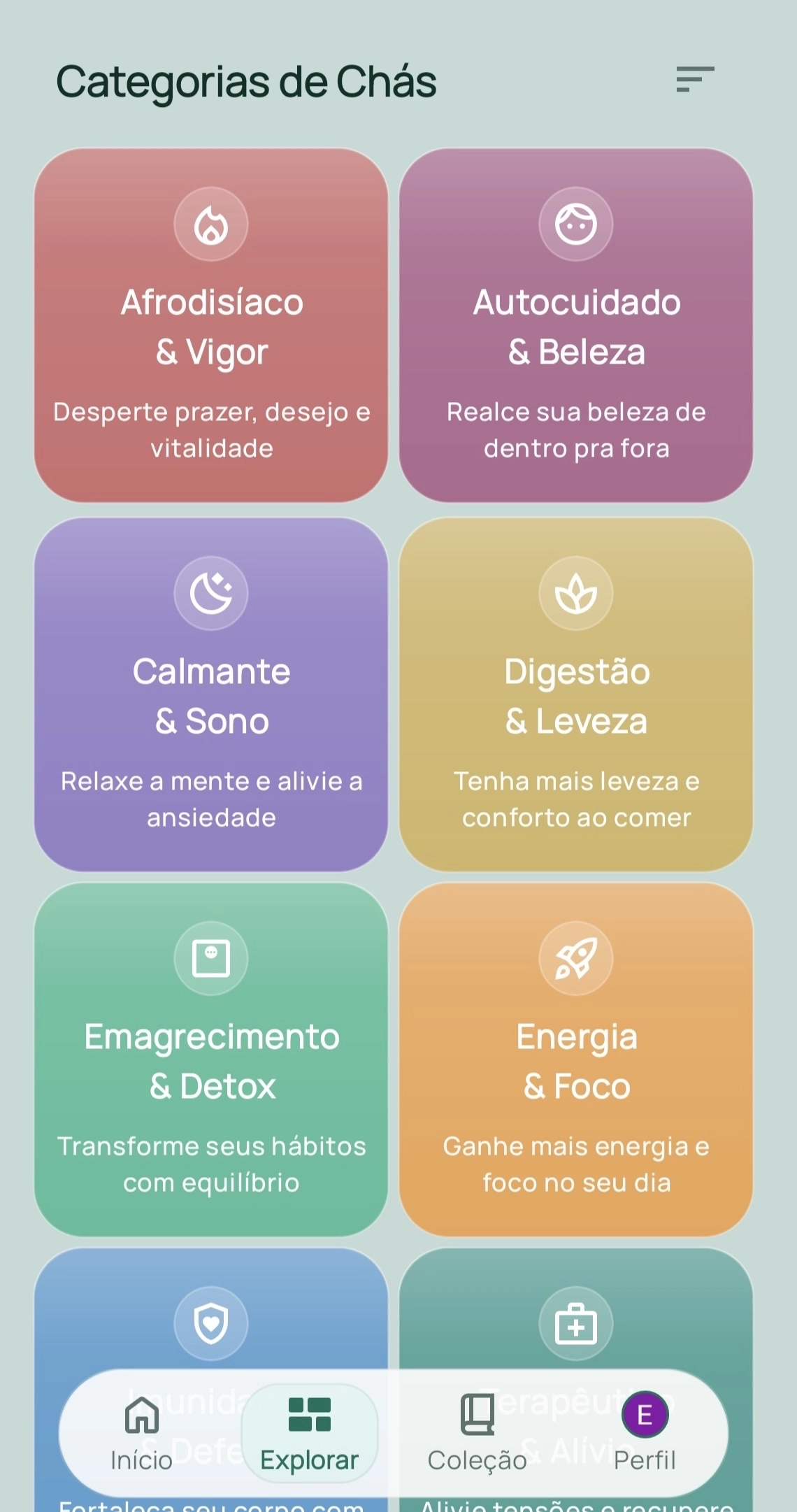
Task: Tap the scale icon on Emagrecimento card
Action: point(211,959)
